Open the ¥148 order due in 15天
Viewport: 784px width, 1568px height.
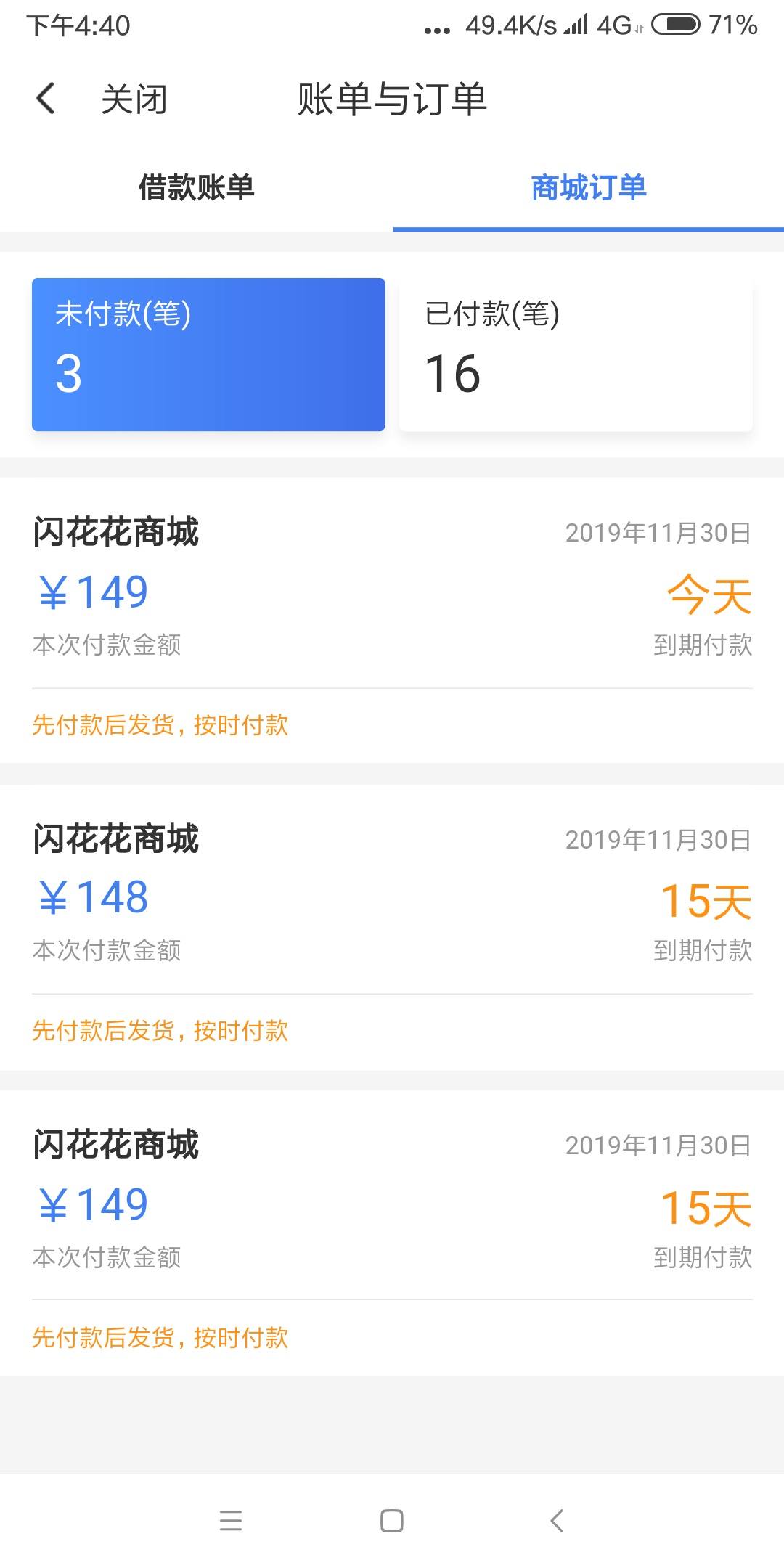coord(392,927)
